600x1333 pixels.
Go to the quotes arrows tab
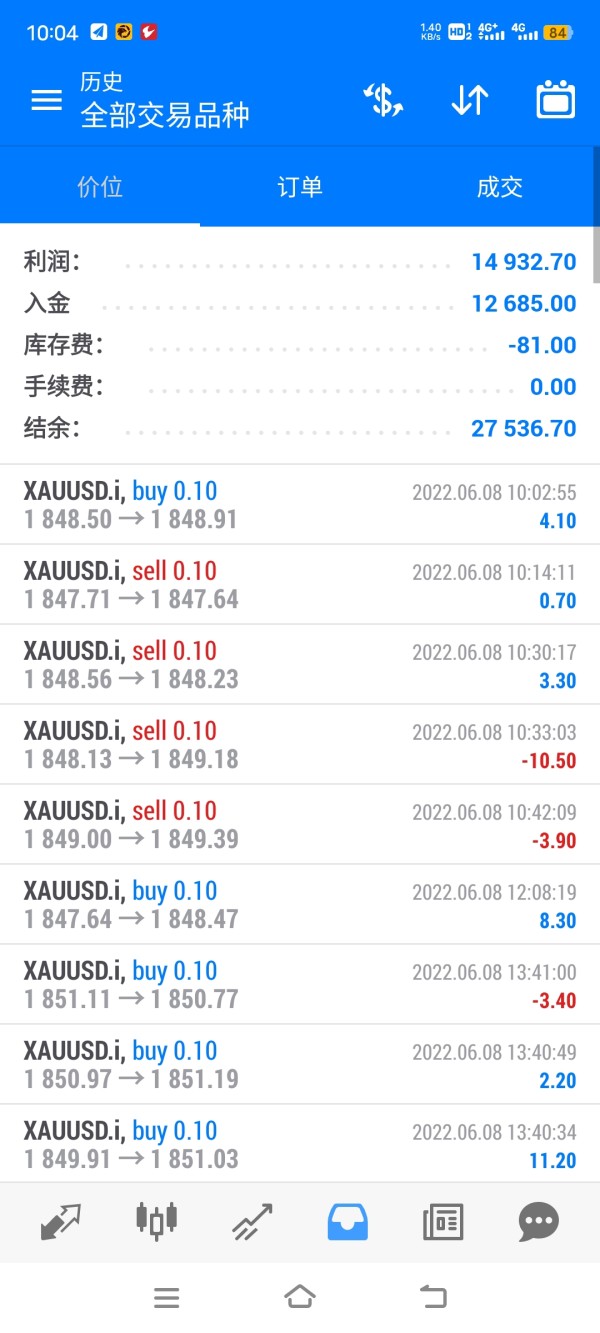(x=61, y=1221)
